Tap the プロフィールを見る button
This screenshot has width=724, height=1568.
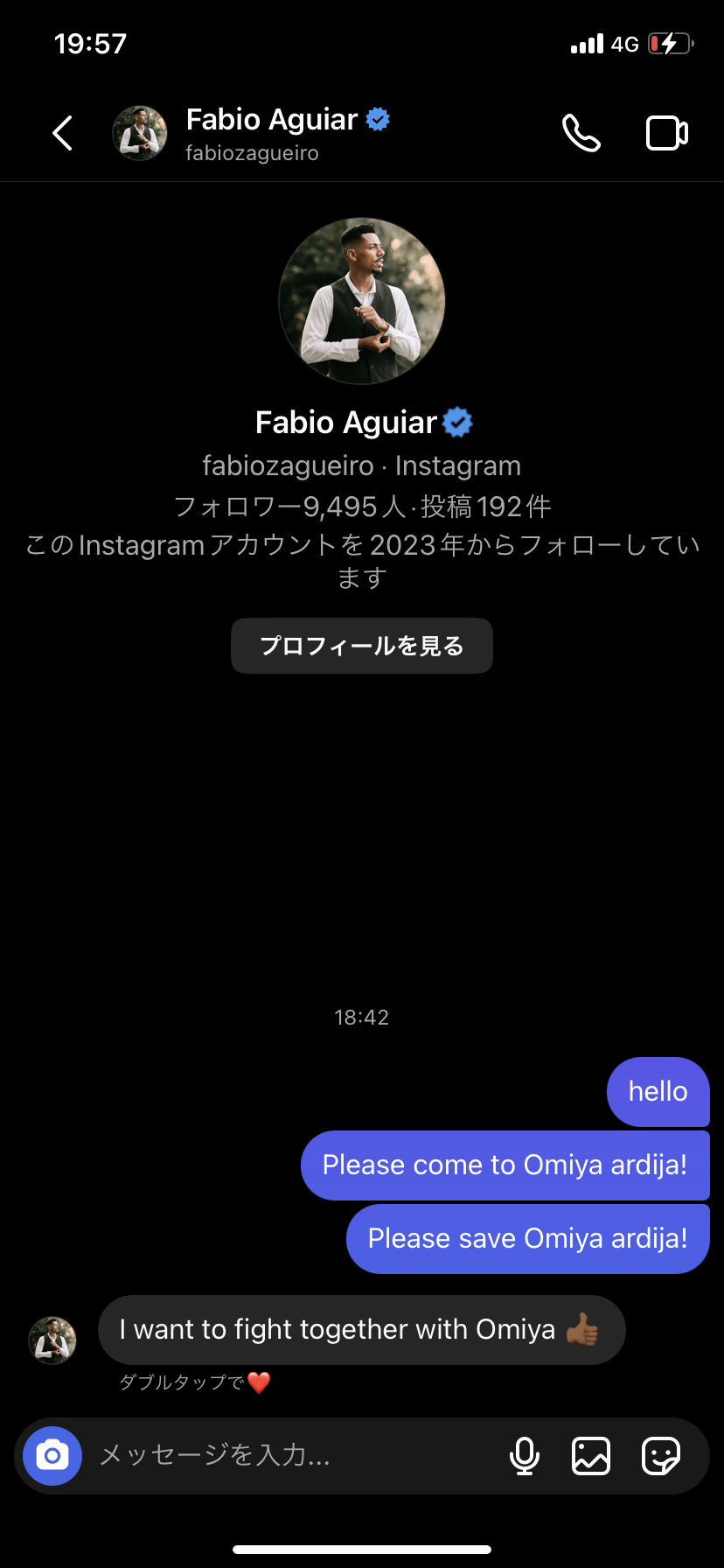tap(362, 646)
